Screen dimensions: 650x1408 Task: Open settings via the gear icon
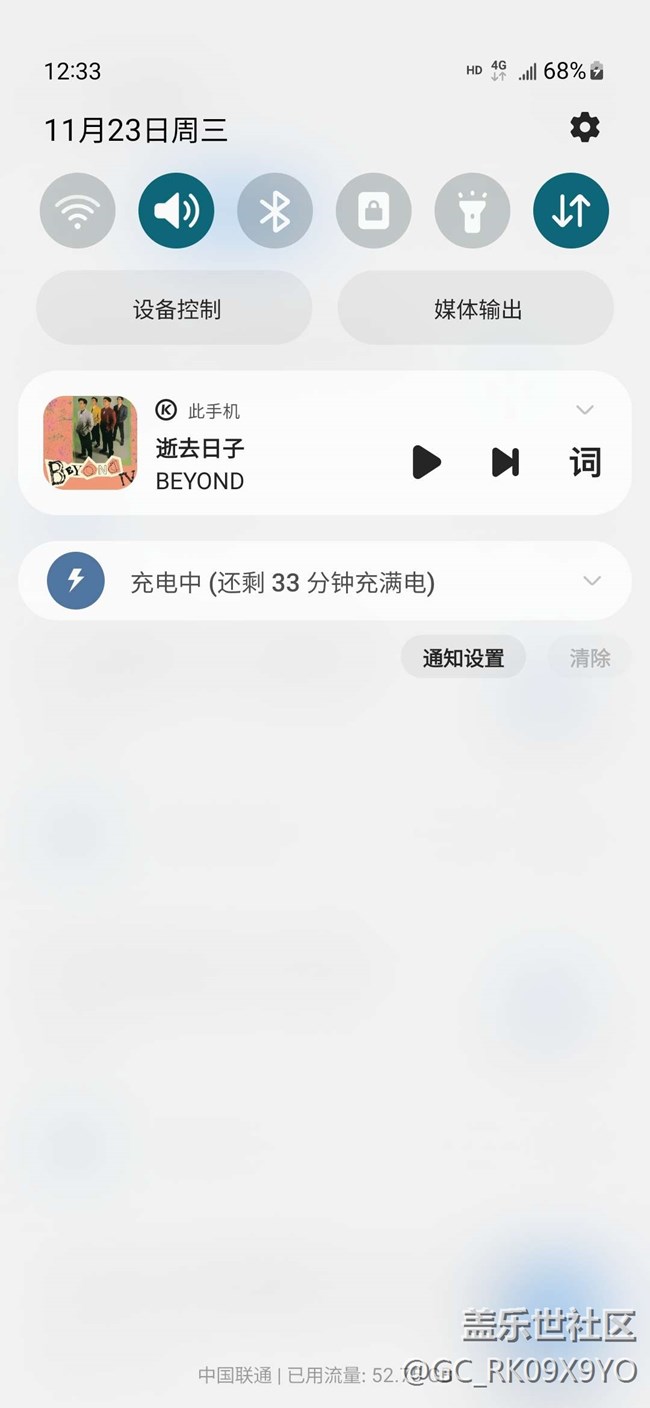(x=585, y=128)
